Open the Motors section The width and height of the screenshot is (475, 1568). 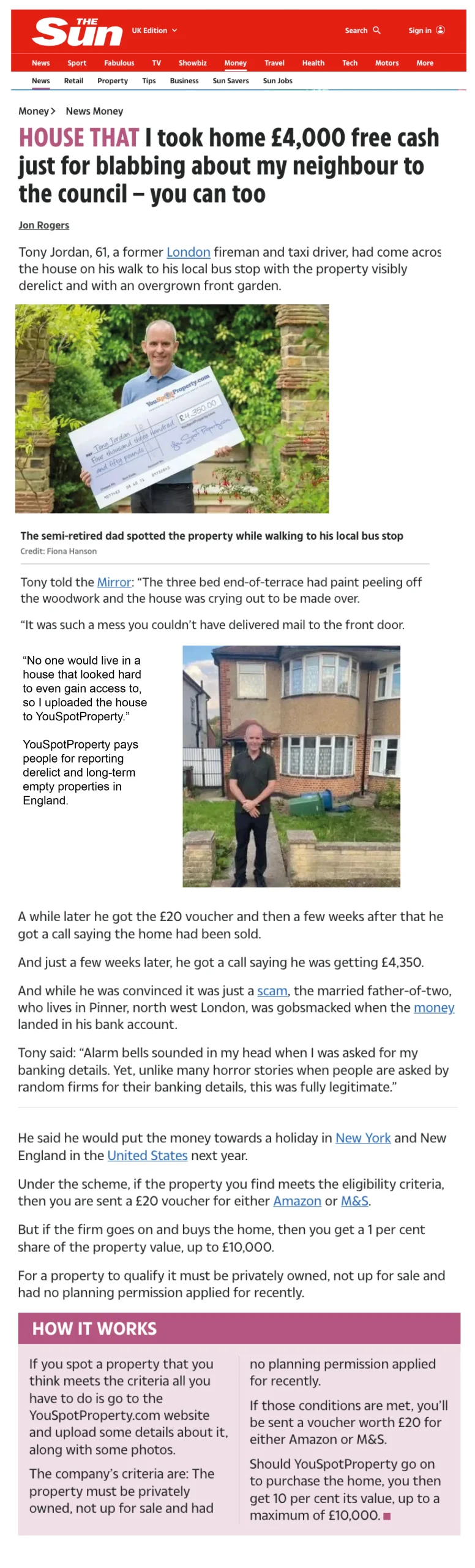(386, 62)
